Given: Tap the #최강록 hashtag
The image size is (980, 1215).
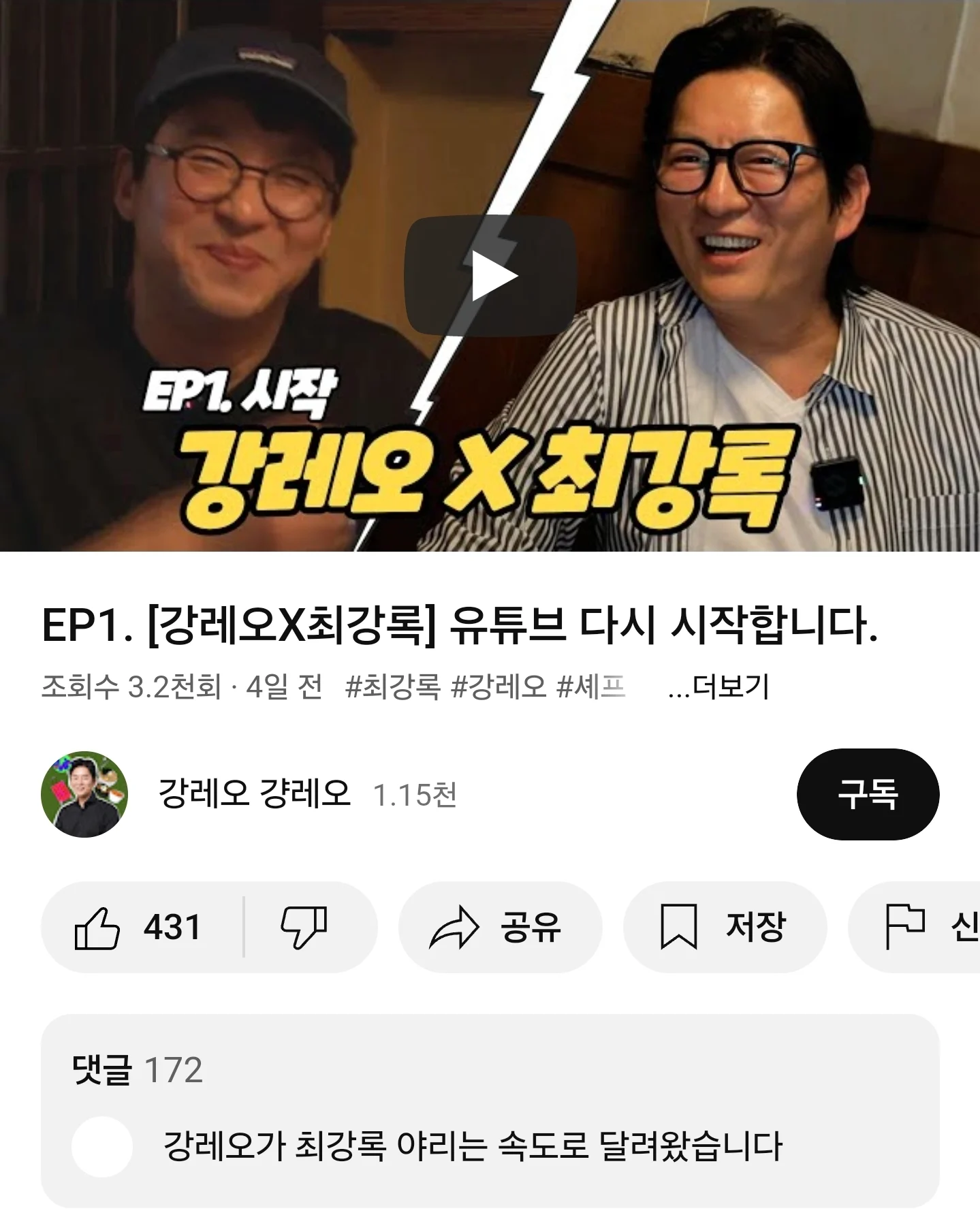Looking at the screenshot, I should click(392, 687).
